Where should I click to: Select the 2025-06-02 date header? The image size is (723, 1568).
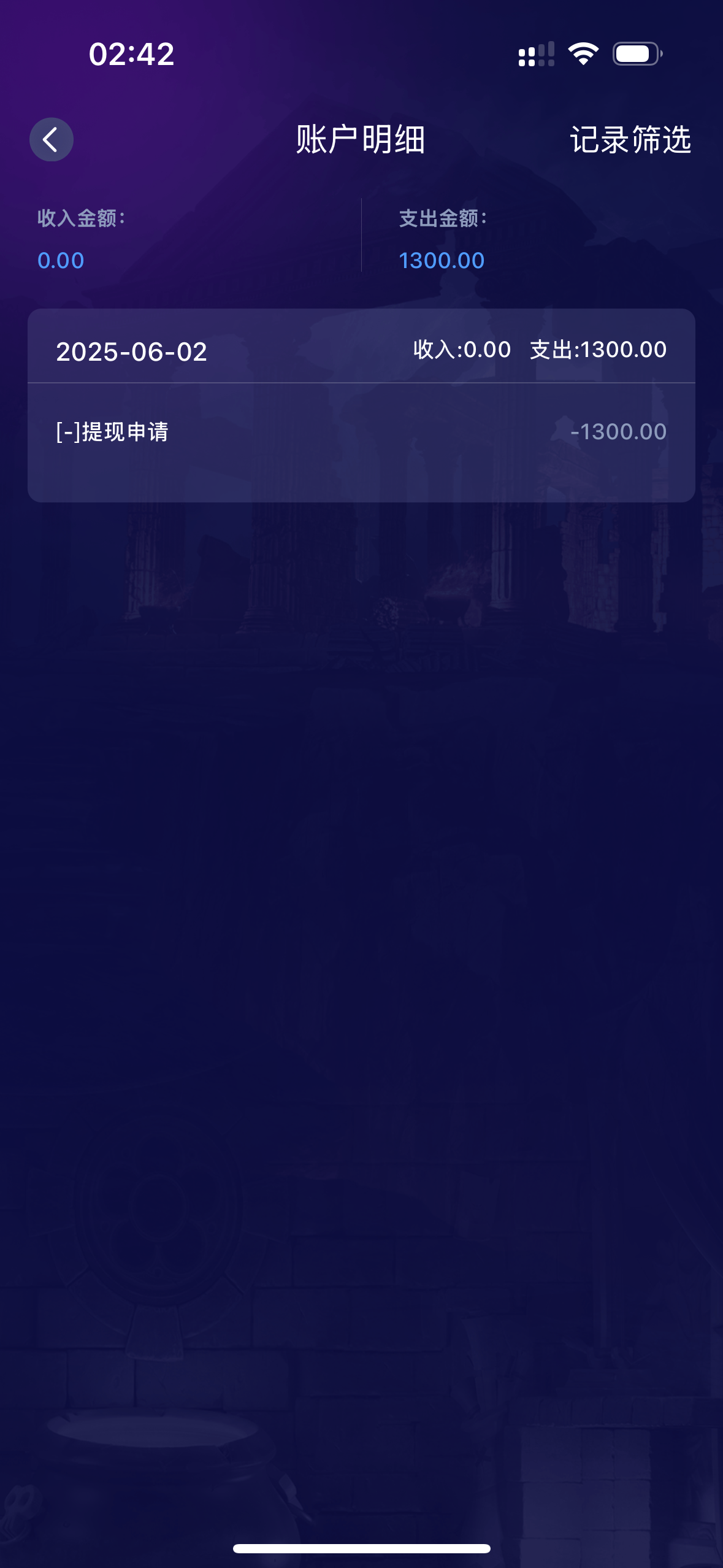click(x=132, y=352)
